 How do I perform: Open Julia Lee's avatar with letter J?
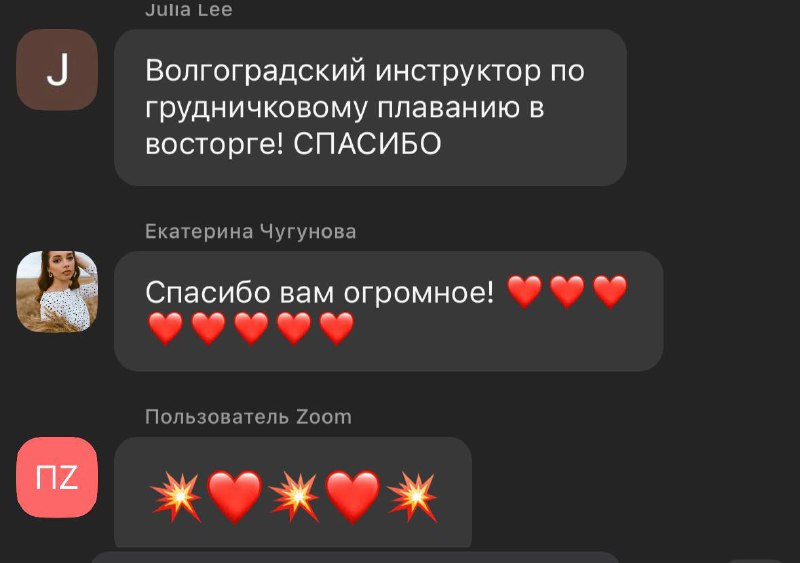(x=57, y=70)
